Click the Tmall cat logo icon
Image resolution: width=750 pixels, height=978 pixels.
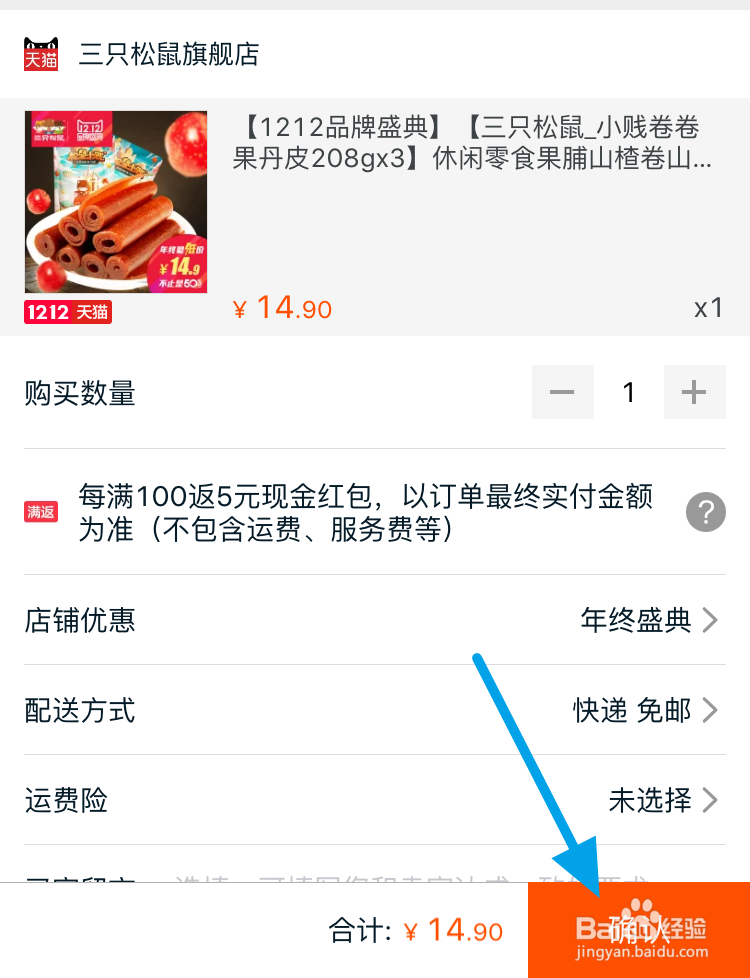(41, 55)
